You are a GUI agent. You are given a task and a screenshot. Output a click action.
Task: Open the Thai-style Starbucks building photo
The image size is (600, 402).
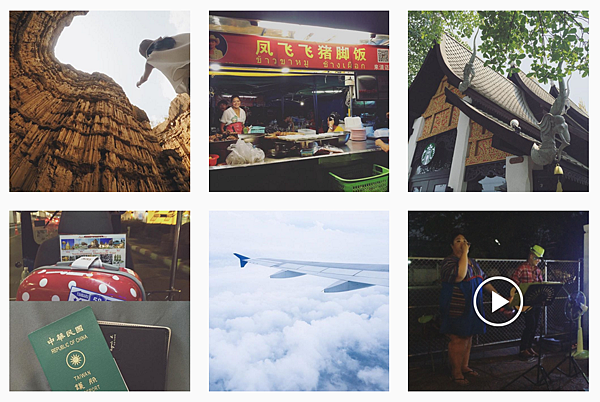click(x=498, y=101)
